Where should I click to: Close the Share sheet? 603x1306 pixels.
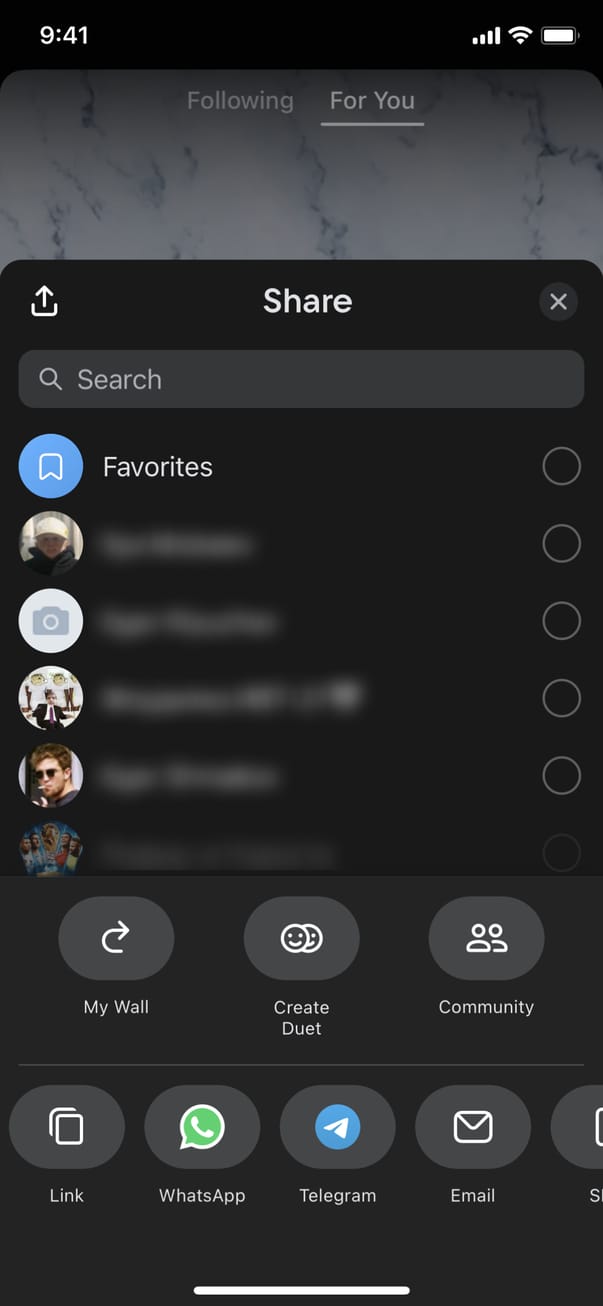(x=558, y=301)
